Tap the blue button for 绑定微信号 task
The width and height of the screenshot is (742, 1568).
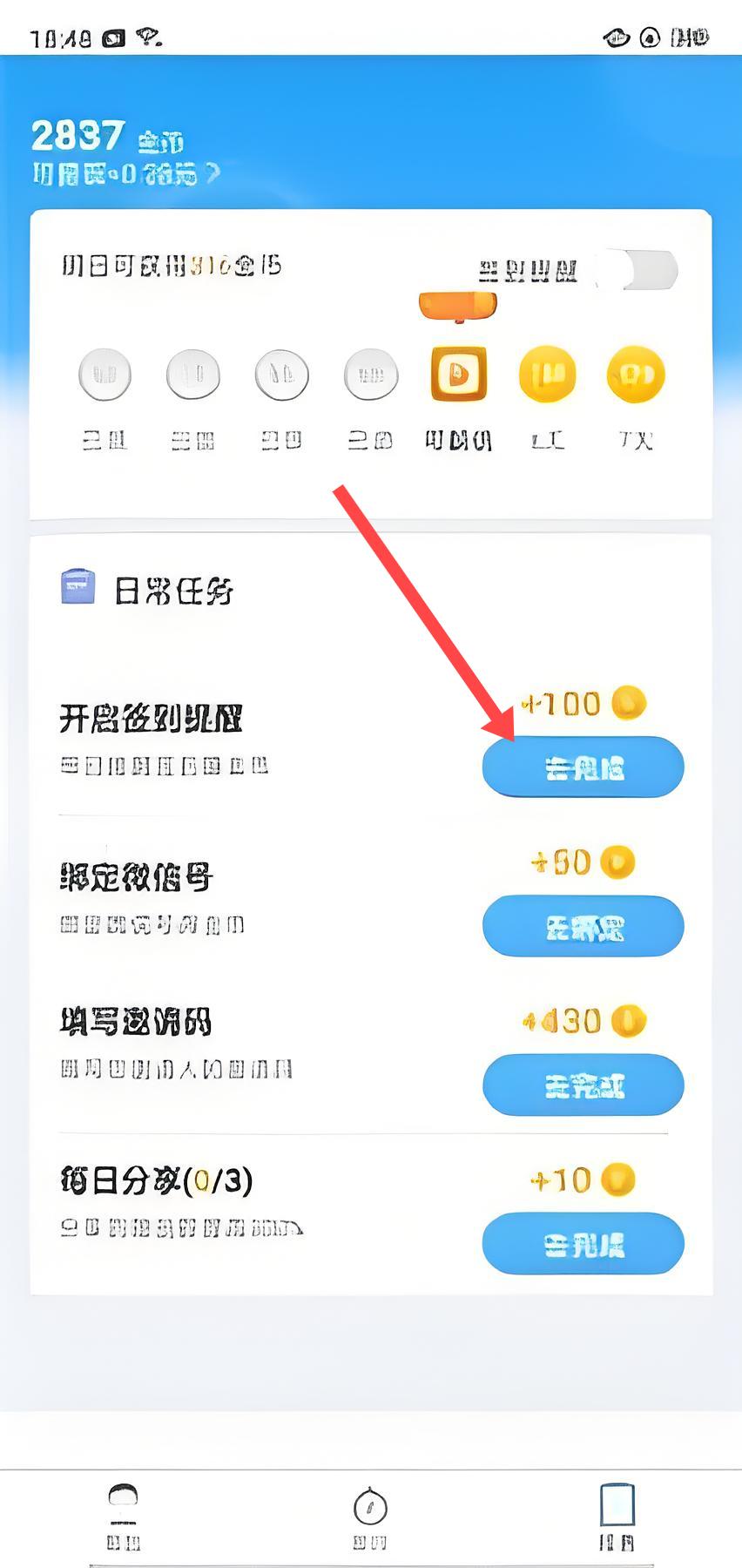pyautogui.click(x=583, y=927)
